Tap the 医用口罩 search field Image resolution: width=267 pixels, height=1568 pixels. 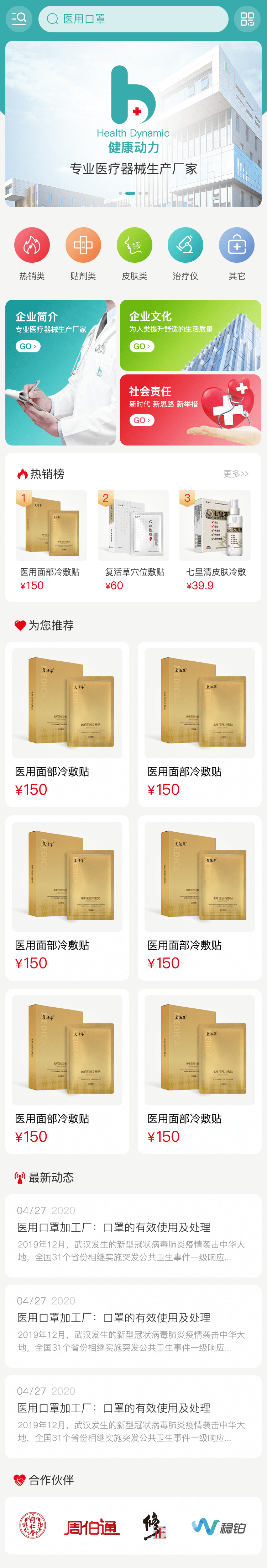(133, 19)
